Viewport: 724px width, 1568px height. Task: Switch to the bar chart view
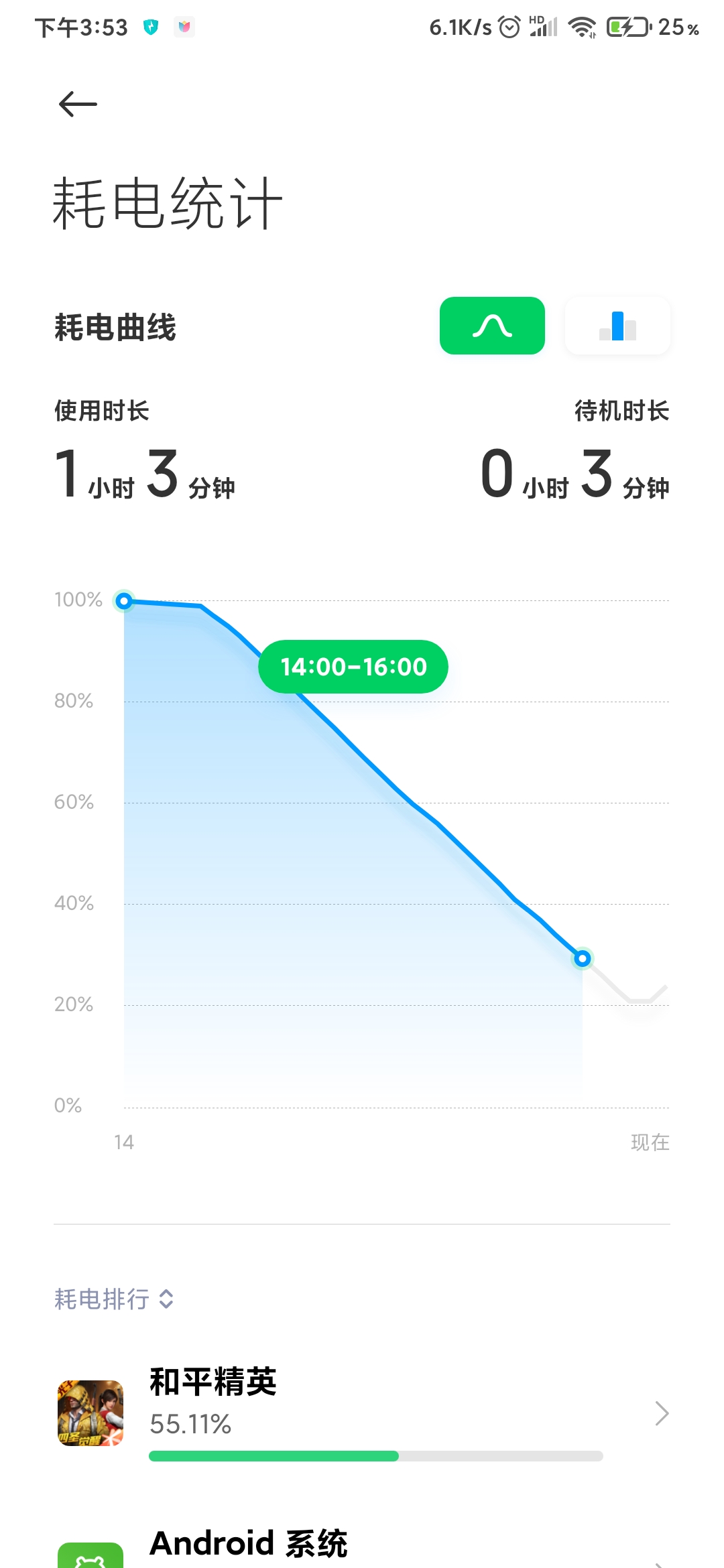click(617, 326)
